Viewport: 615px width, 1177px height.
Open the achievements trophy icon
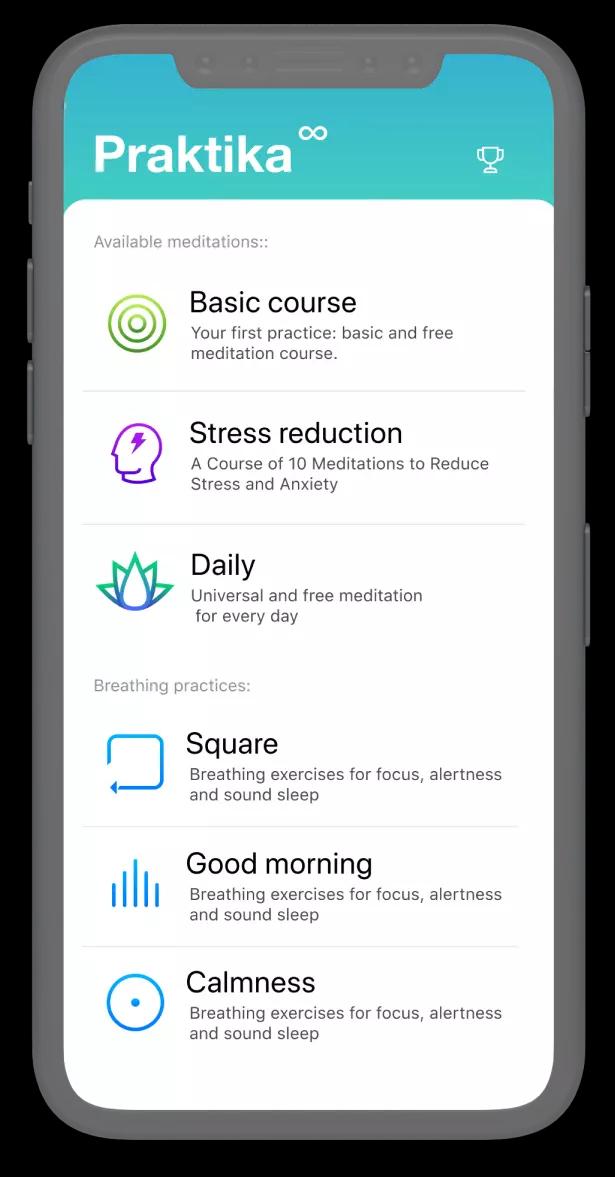pos(490,159)
